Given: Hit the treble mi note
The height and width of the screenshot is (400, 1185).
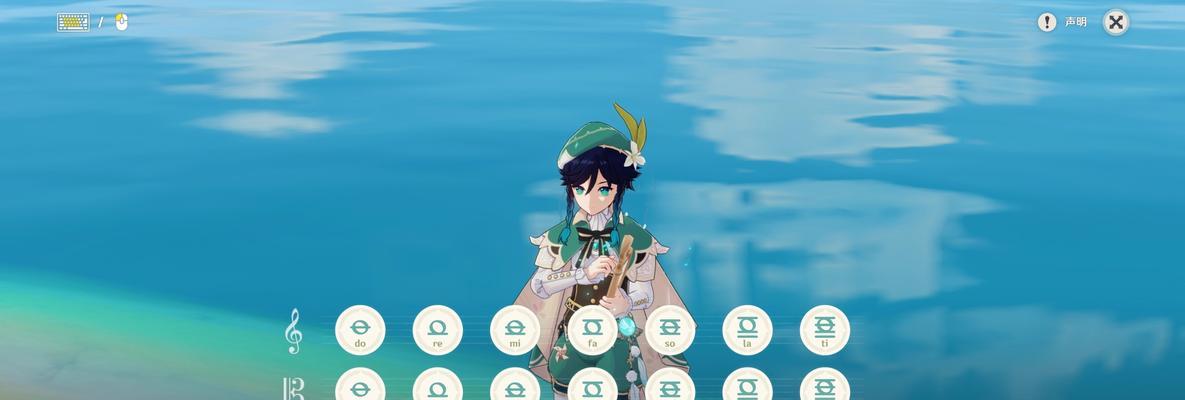Looking at the screenshot, I should point(515,330).
